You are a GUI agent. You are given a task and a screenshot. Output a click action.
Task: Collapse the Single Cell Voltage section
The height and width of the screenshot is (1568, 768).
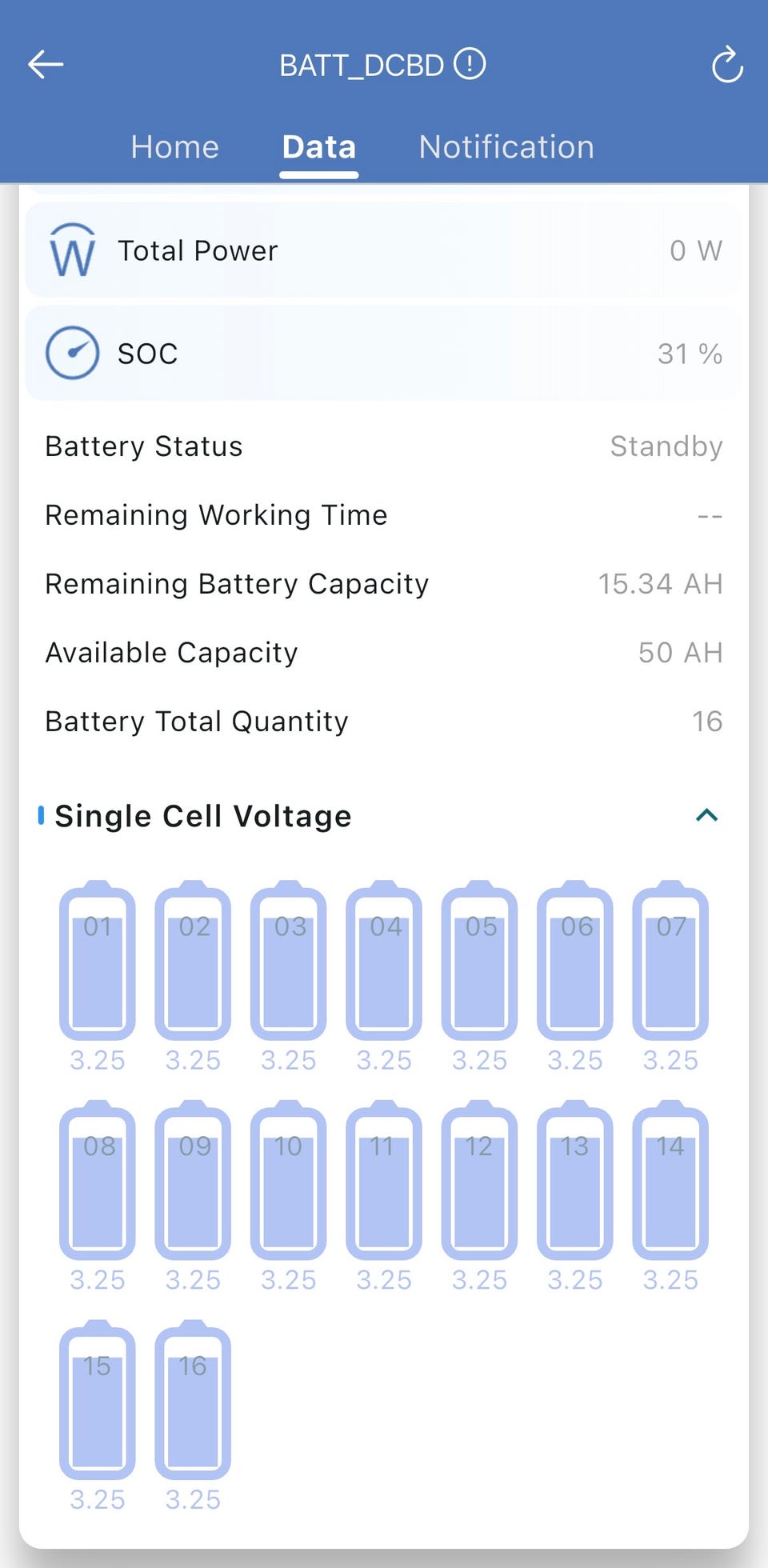707,815
